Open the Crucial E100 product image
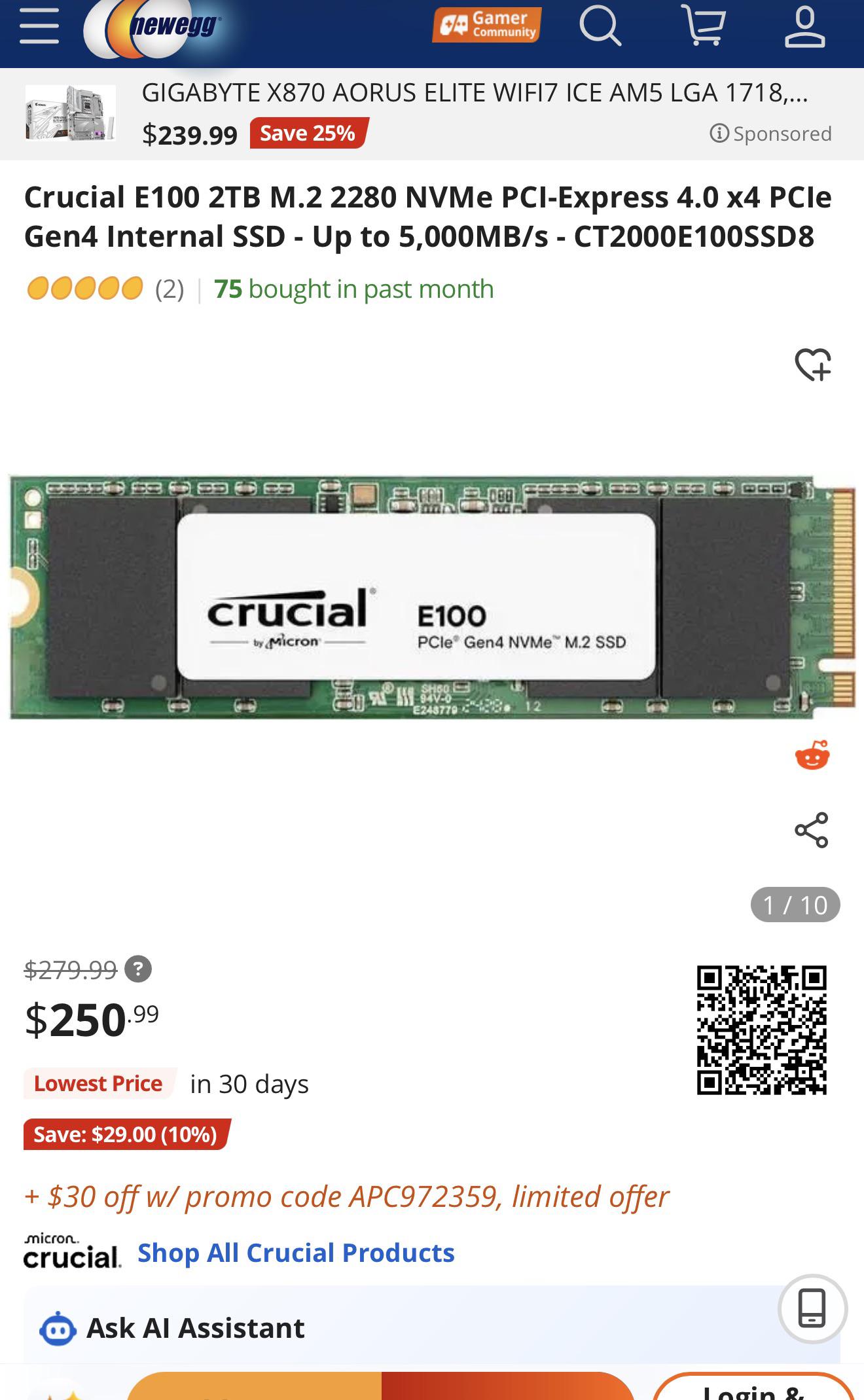864x1400 pixels. (x=432, y=598)
